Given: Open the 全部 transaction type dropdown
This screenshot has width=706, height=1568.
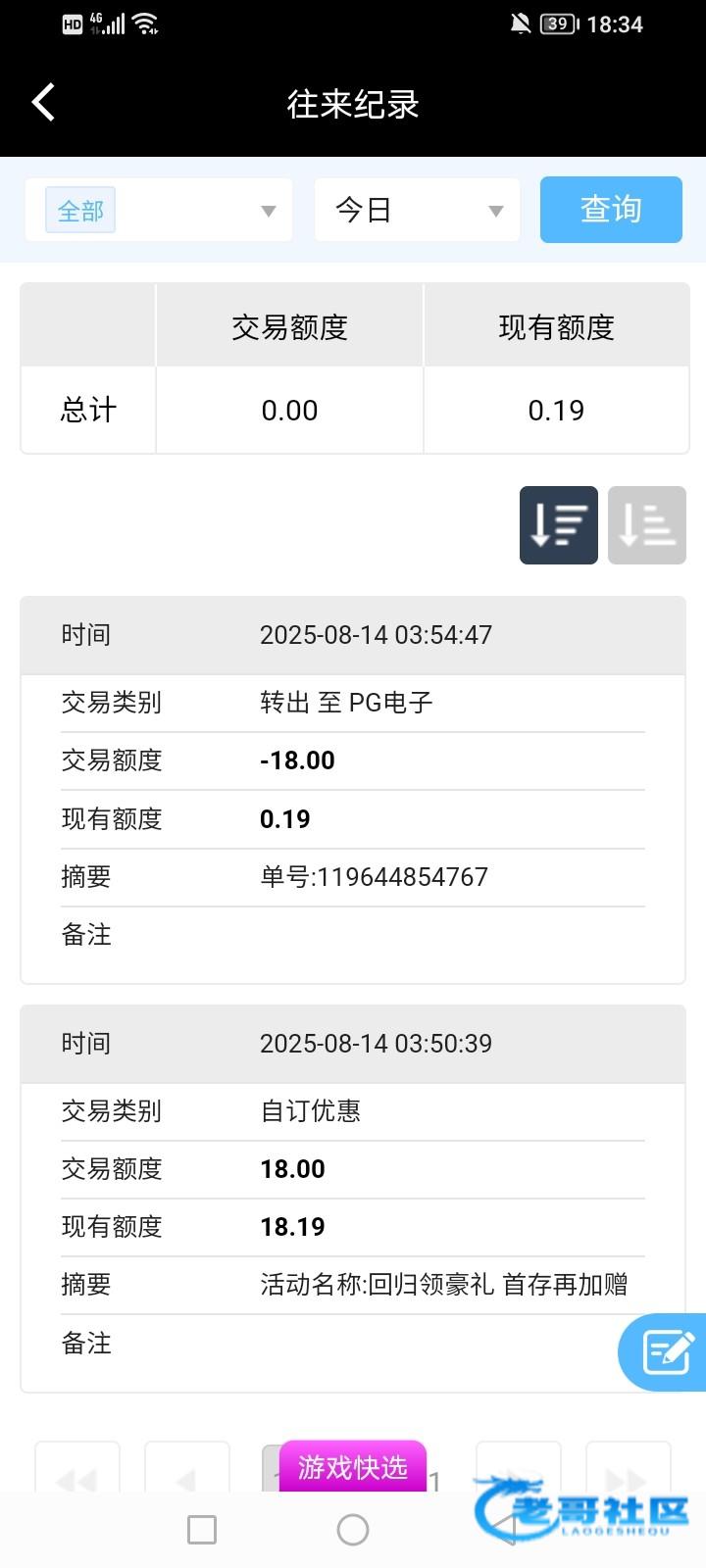Looking at the screenshot, I should (159, 210).
